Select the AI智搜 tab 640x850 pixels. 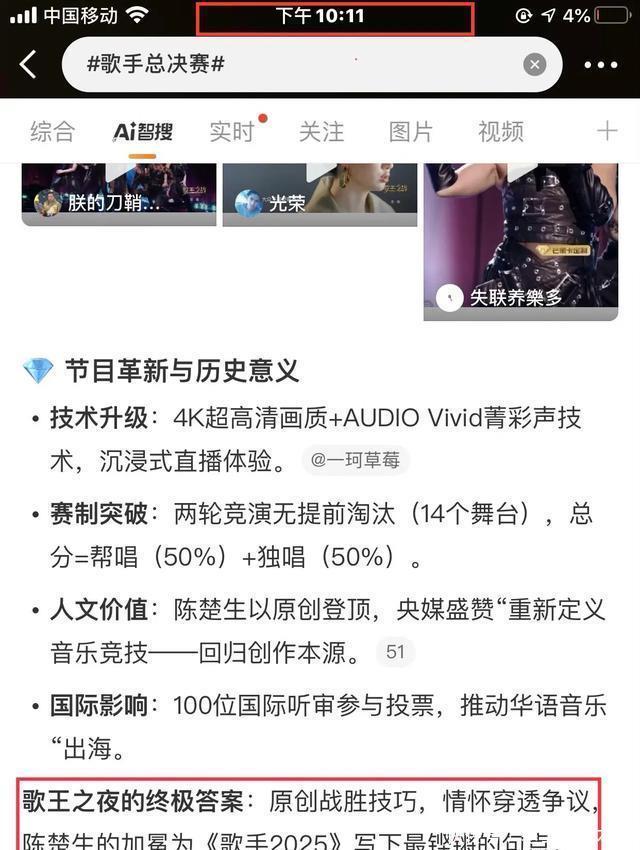[142, 131]
